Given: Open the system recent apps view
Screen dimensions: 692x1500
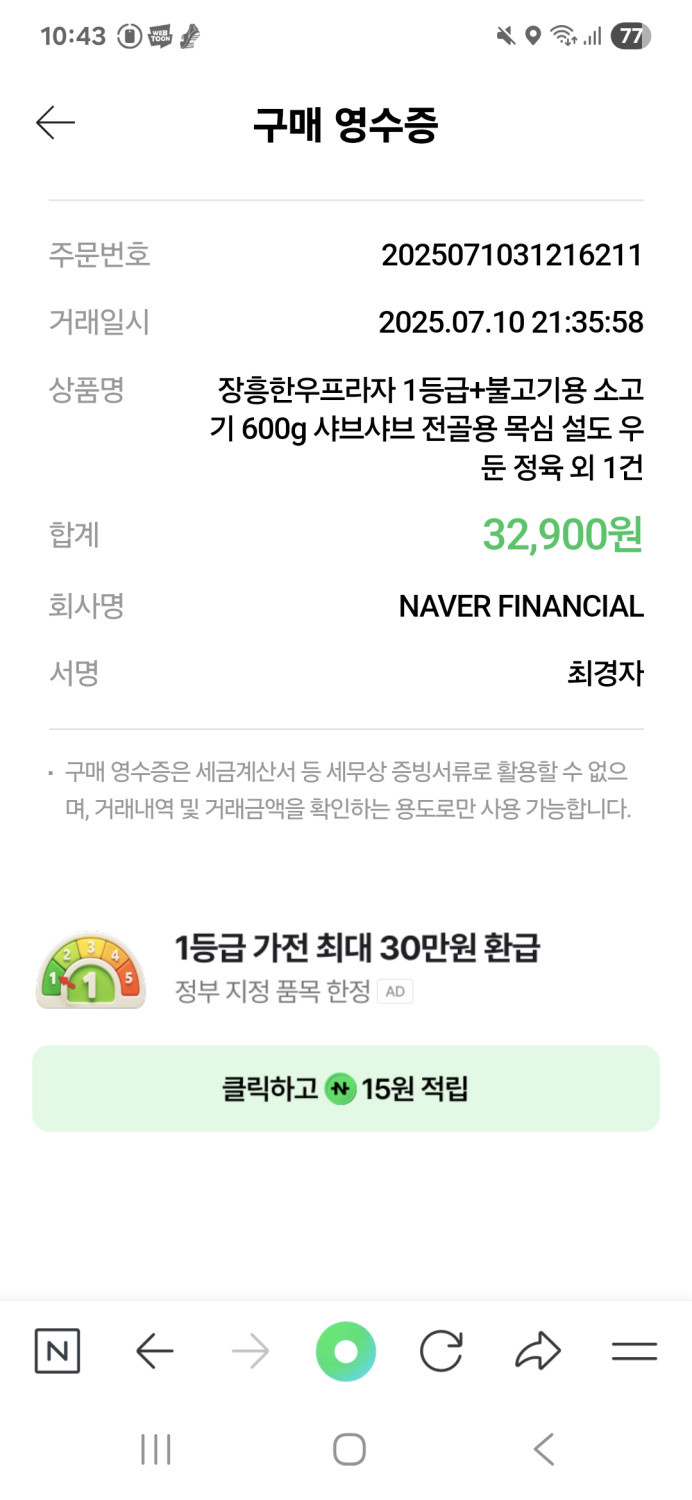Looking at the screenshot, I should point(156,1448).
